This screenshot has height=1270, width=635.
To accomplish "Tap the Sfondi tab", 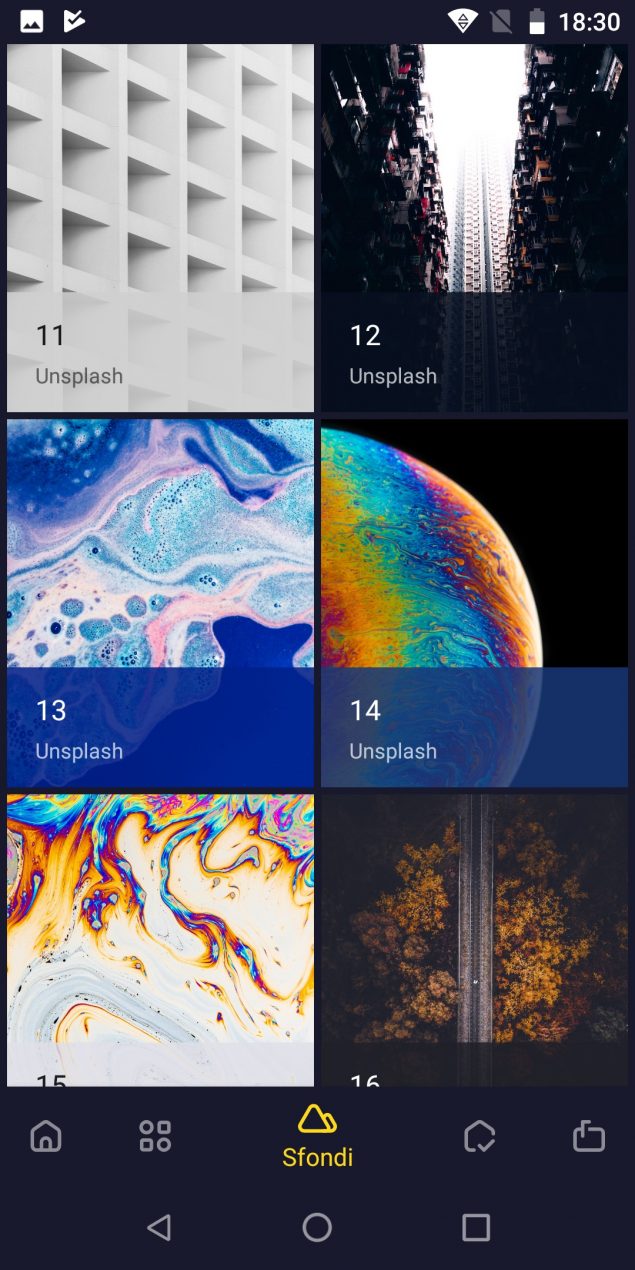I will [317, 1137].
